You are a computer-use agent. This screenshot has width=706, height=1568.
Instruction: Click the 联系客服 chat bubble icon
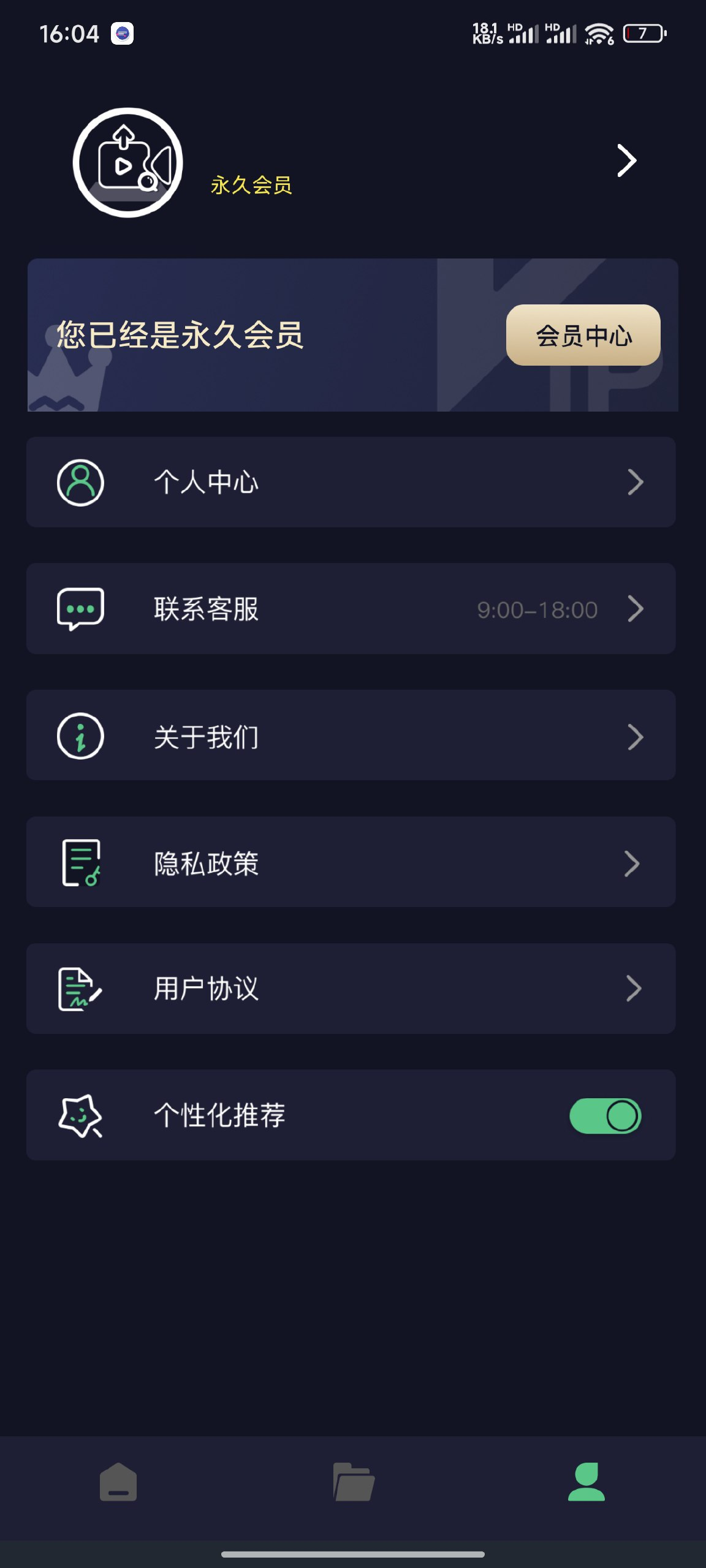80,608
